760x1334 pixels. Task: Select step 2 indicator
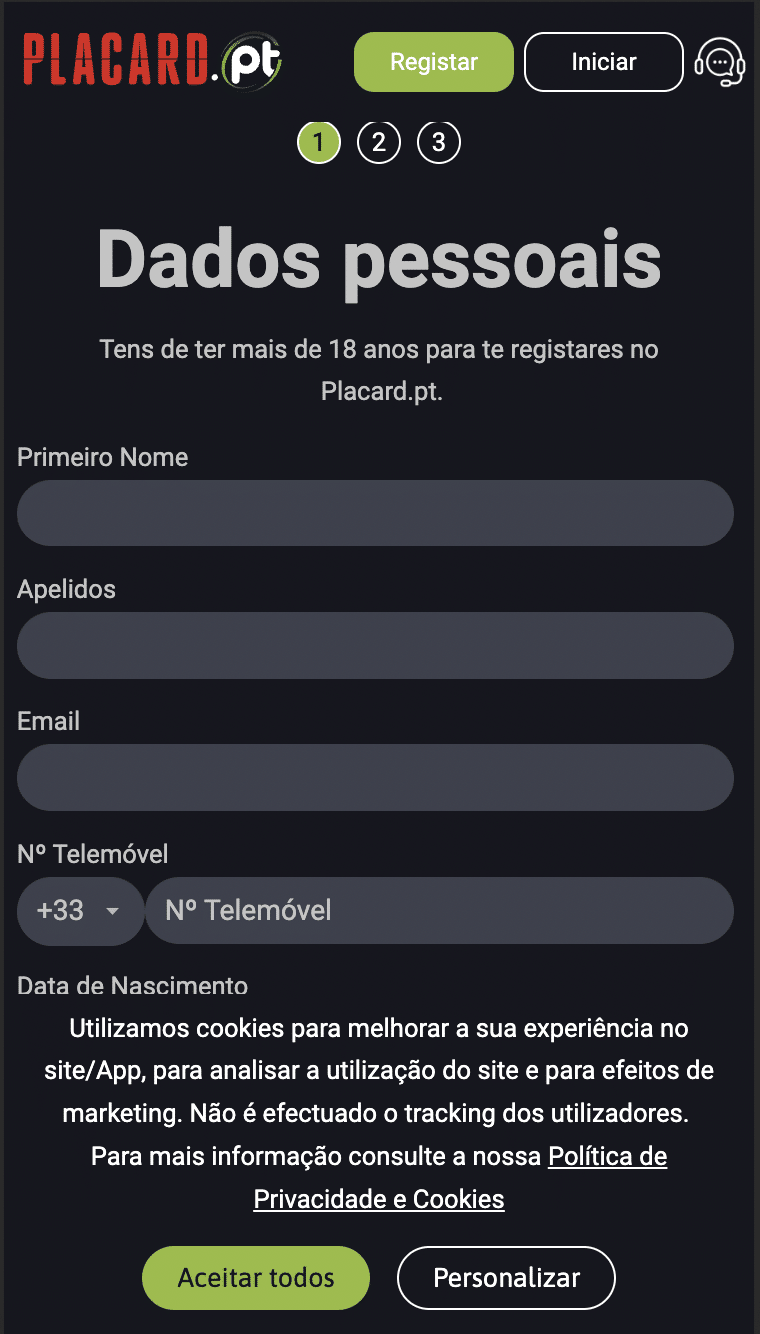click(378, 142)
